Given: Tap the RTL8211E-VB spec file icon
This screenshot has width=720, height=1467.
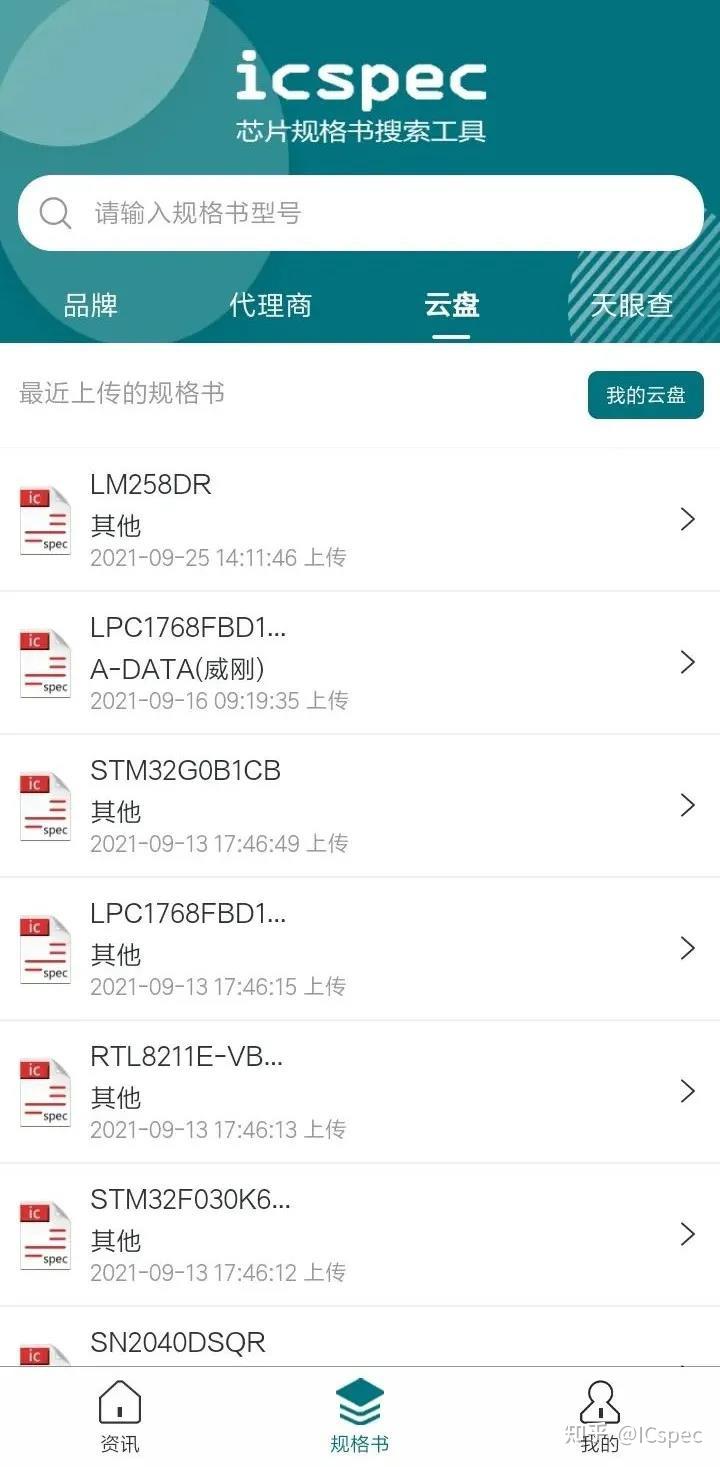Looking at the screenshot, I should click(x=44, y=1090).
